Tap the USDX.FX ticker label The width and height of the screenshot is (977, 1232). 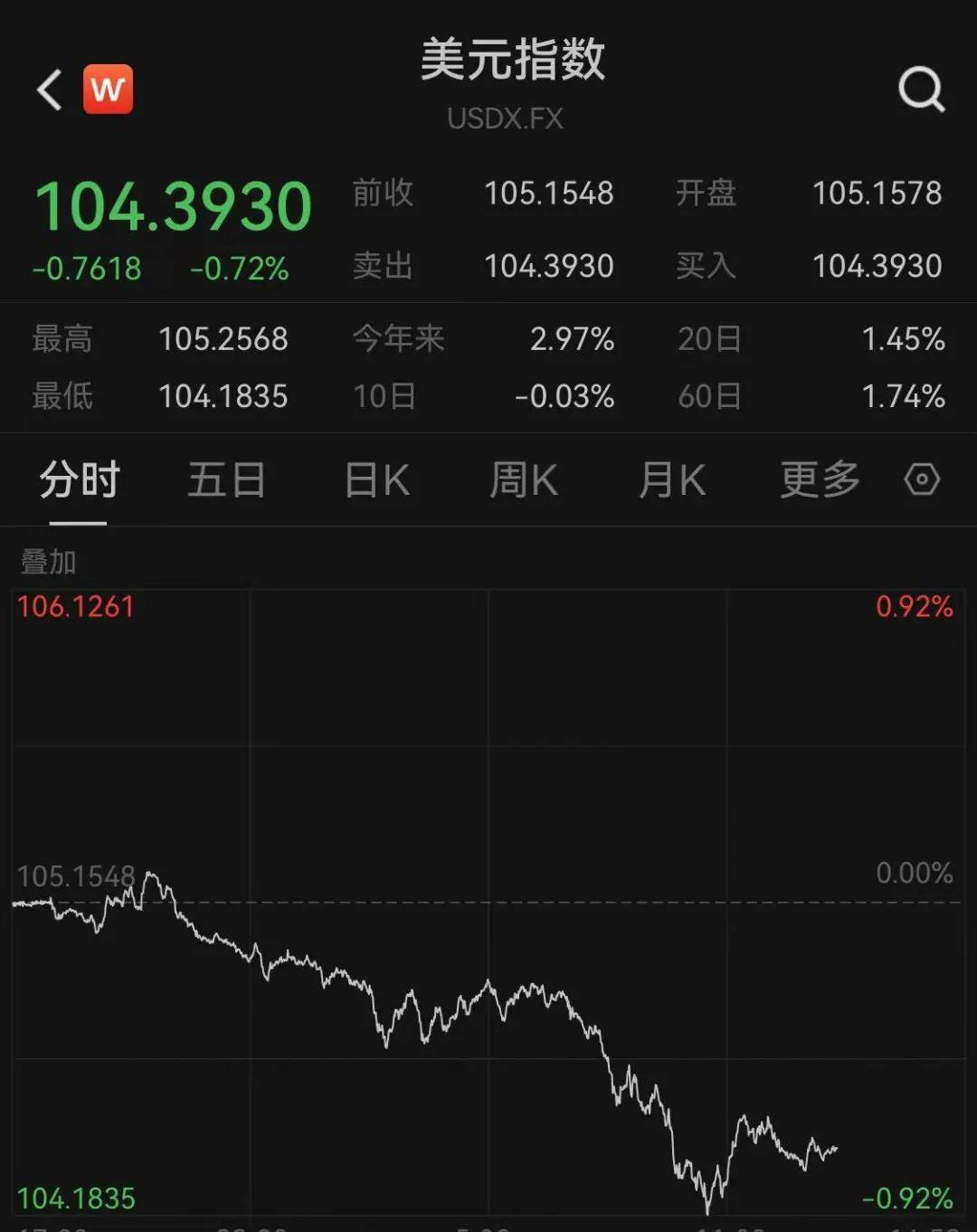click(x=506, y=118)
